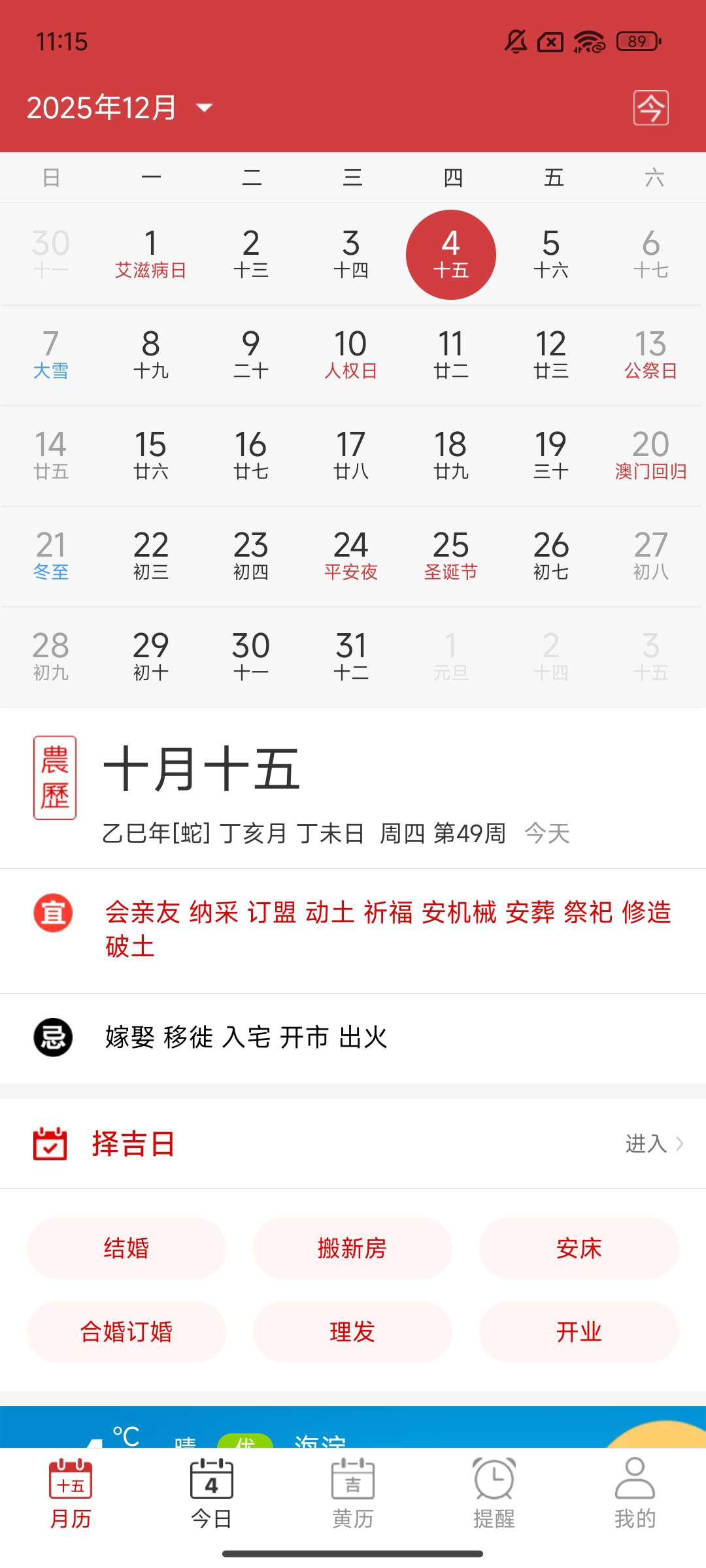This screenshot has height=1568, width=706.
Task: Select December 10 人权日
Action: click(x=351, y=355)
